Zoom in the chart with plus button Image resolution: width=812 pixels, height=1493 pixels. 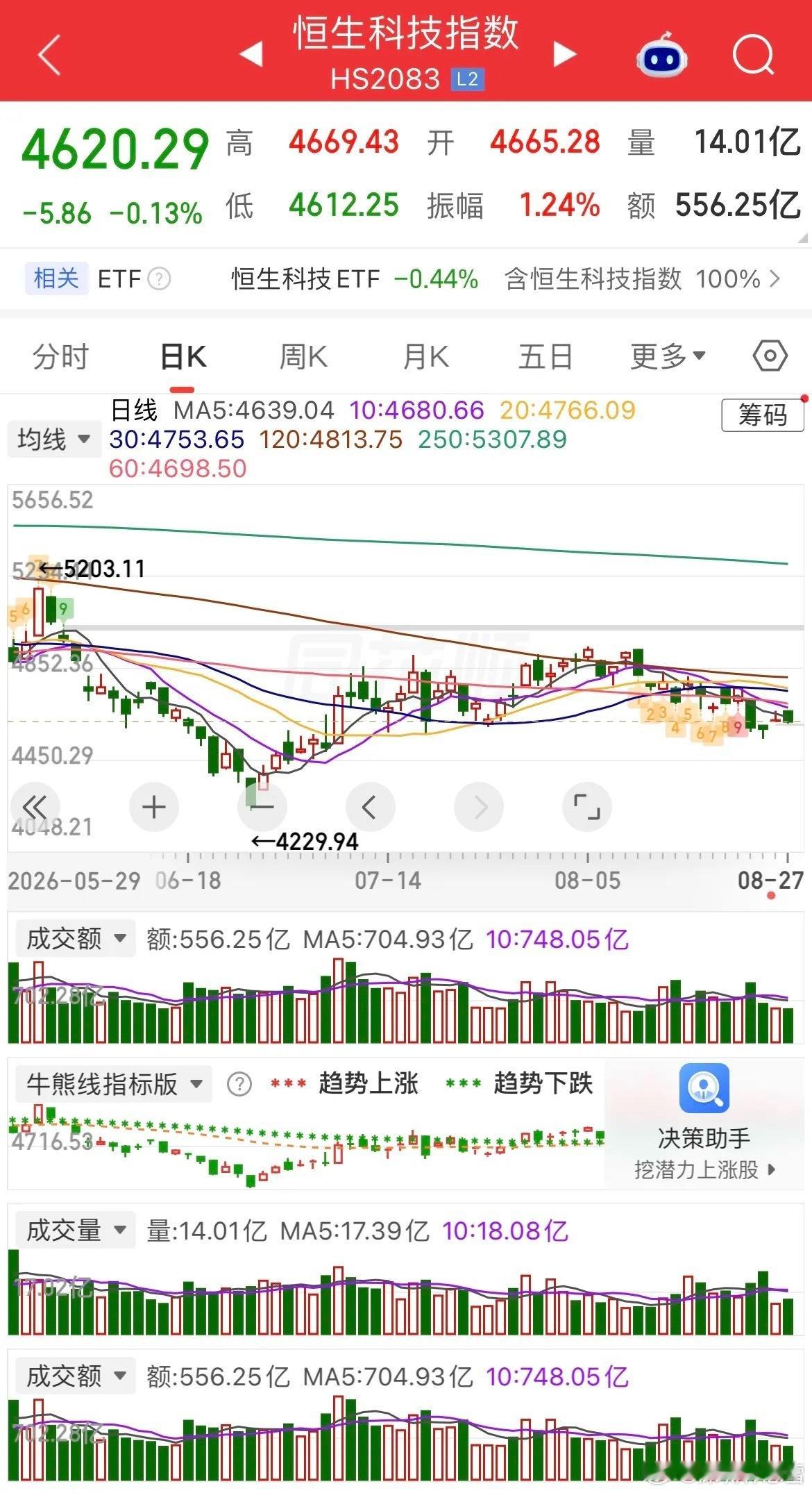click(153, 807)
